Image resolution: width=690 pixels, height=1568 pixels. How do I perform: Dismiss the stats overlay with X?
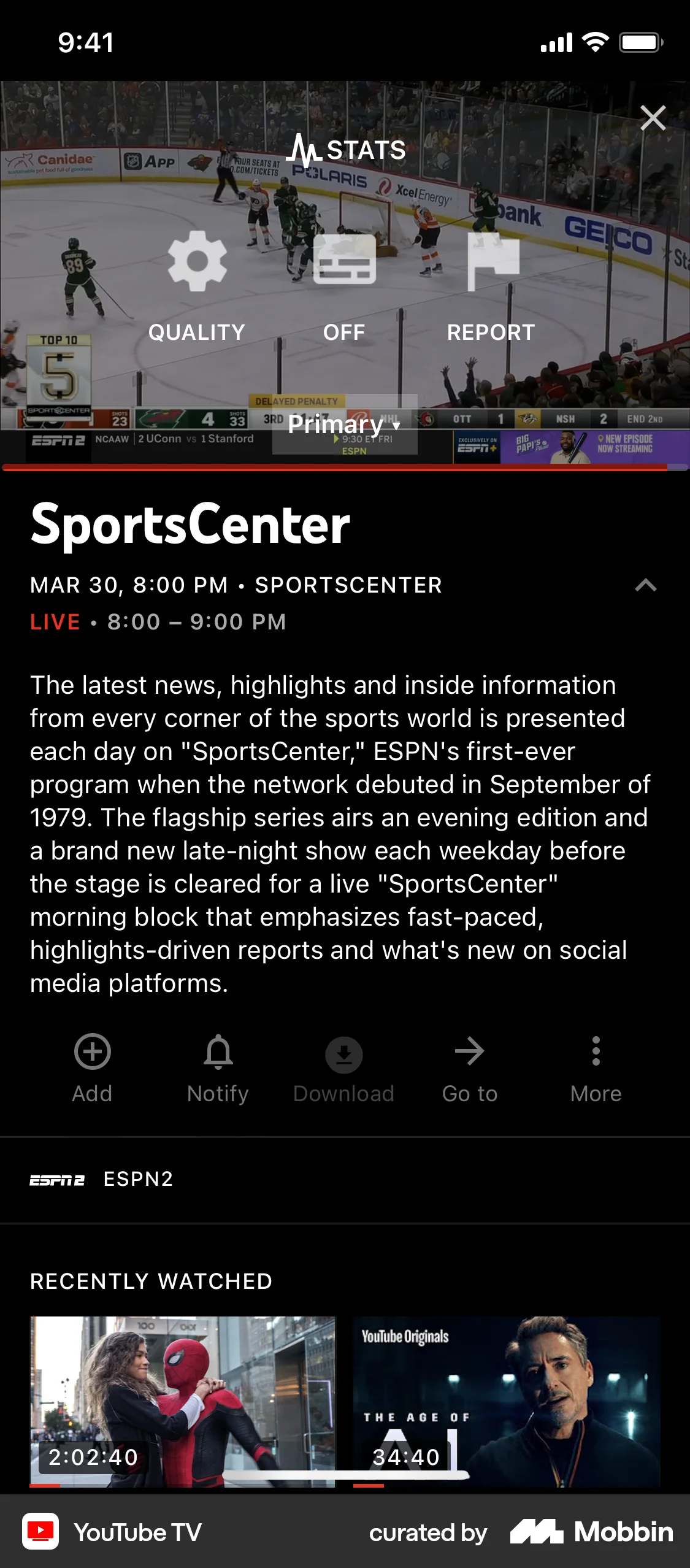point(653,118)
